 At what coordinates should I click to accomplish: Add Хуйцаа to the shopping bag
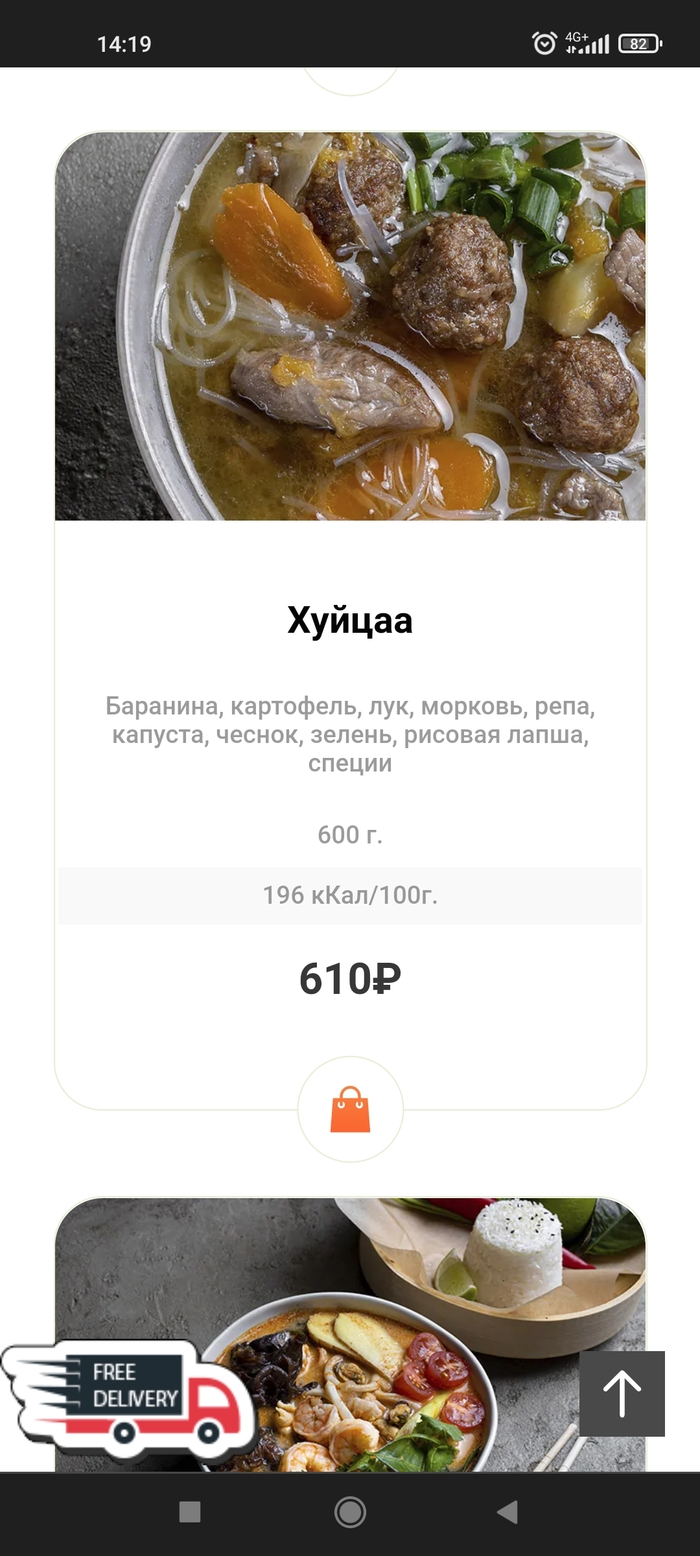350,1110
